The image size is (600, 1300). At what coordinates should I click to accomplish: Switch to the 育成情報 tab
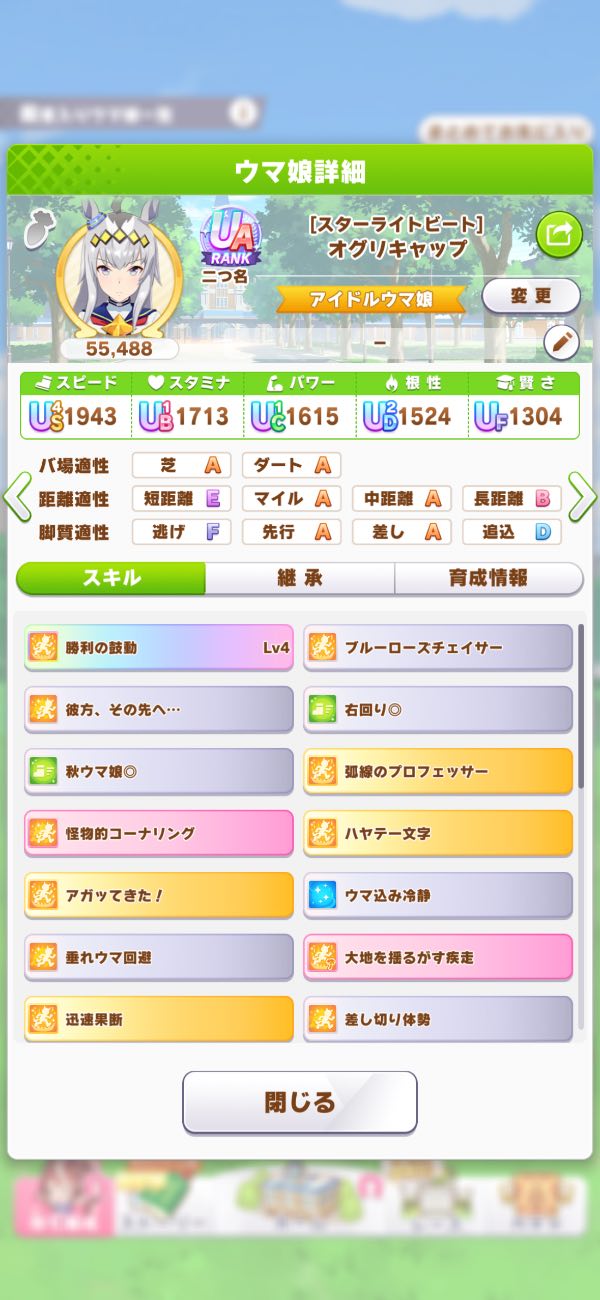pyautogui.click(x=488, y=578)
